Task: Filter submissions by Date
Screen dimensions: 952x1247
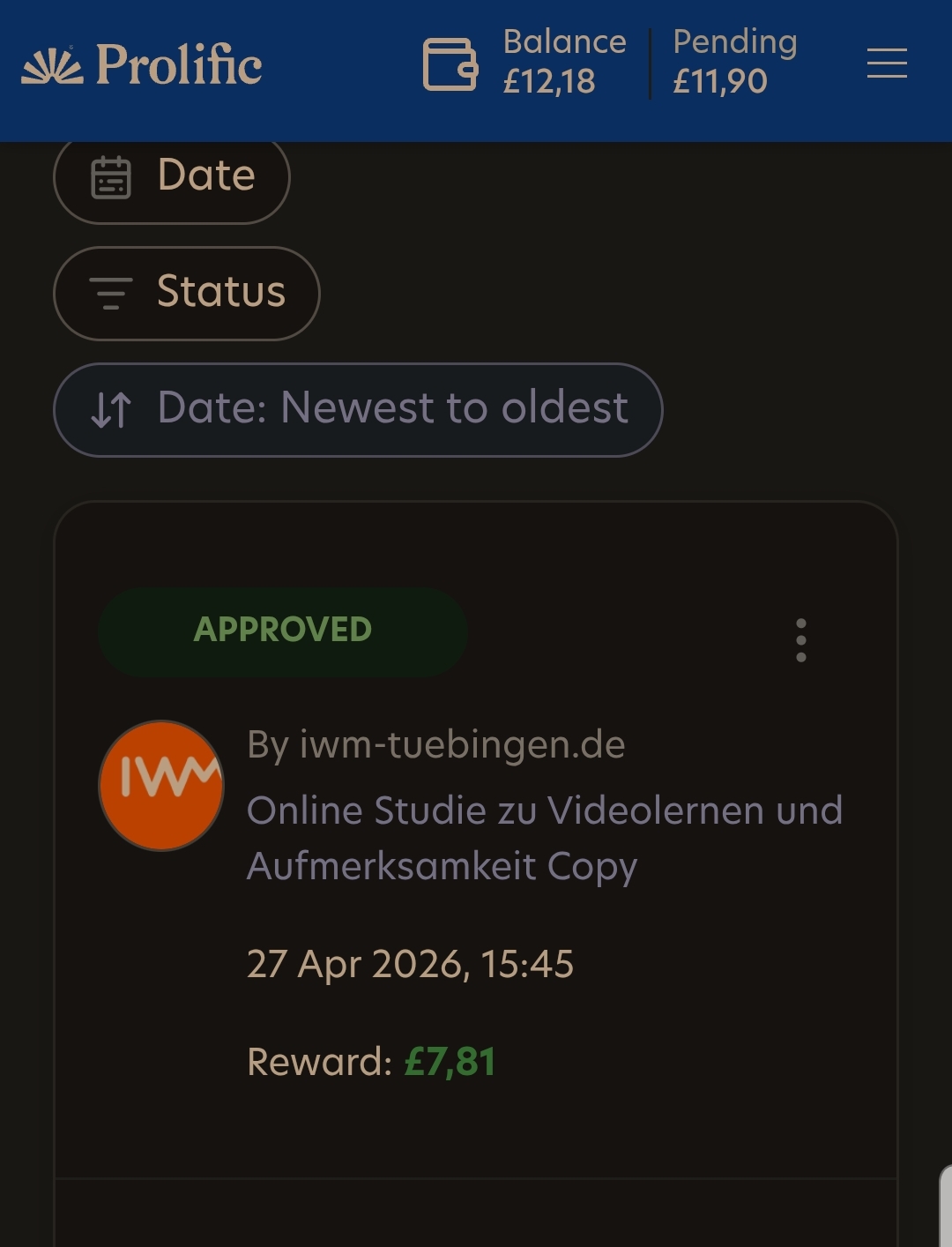Action: pos(172,176)
